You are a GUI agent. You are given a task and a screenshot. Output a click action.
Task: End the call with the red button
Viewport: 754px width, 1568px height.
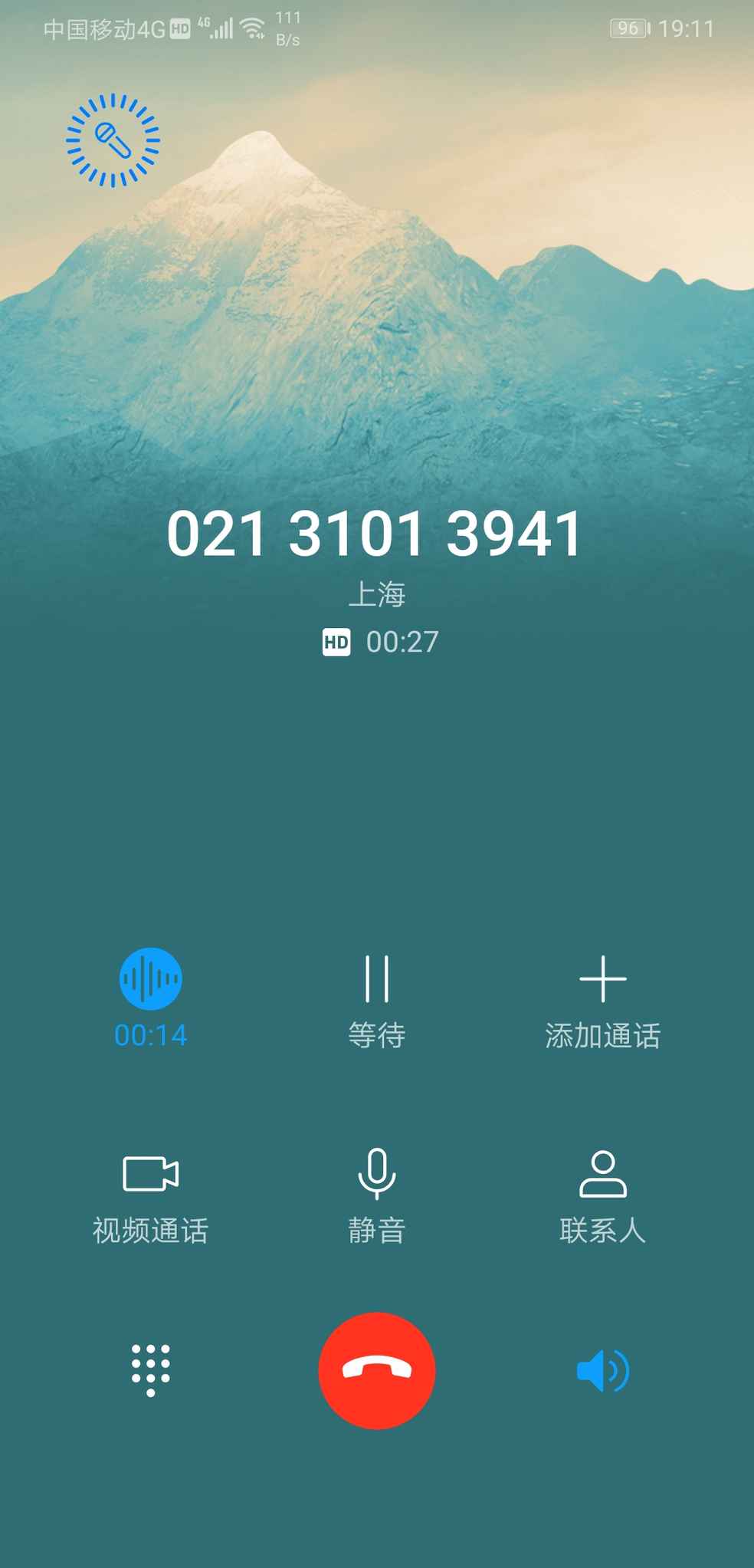(x=376, y=1370)
